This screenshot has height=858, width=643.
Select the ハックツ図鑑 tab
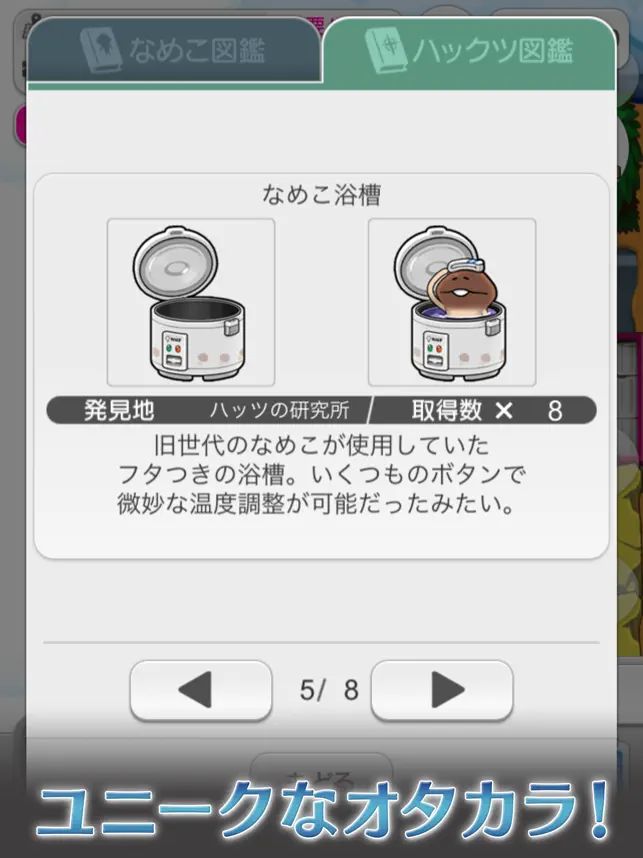tap(470, 50)
